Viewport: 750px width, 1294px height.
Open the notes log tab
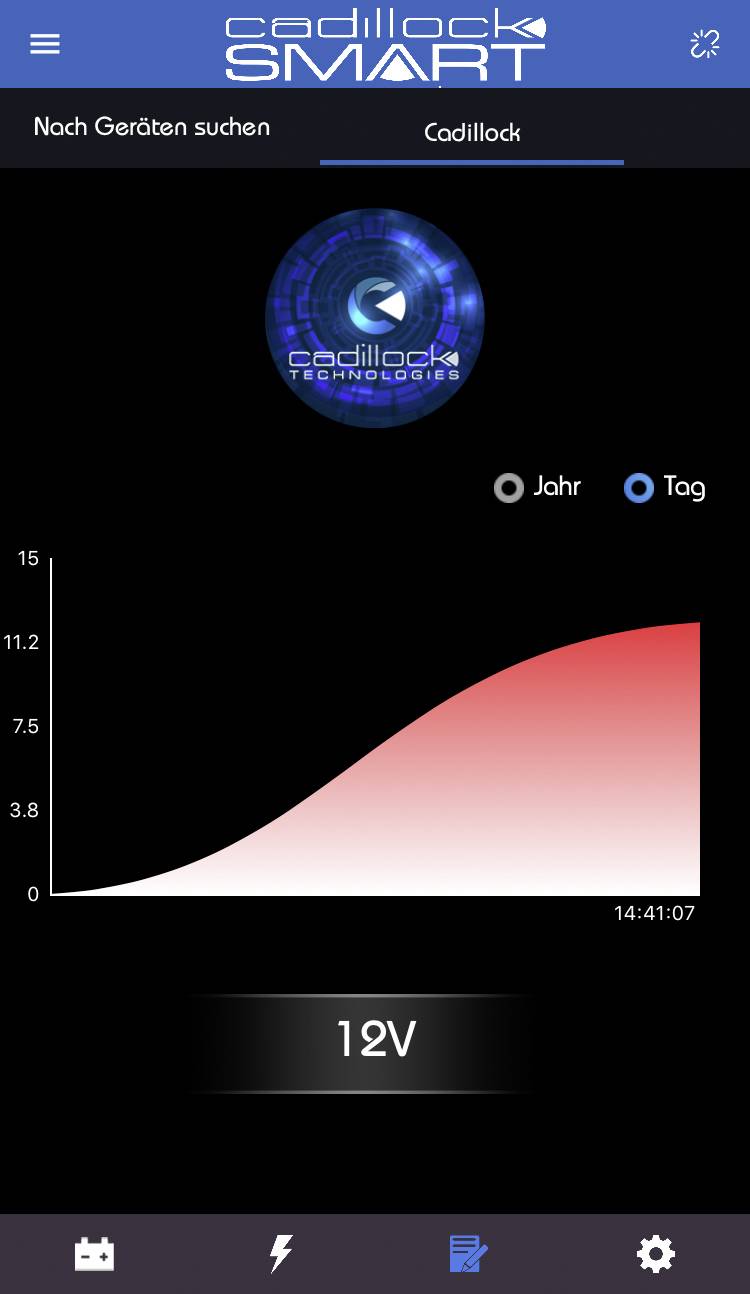468,1254
